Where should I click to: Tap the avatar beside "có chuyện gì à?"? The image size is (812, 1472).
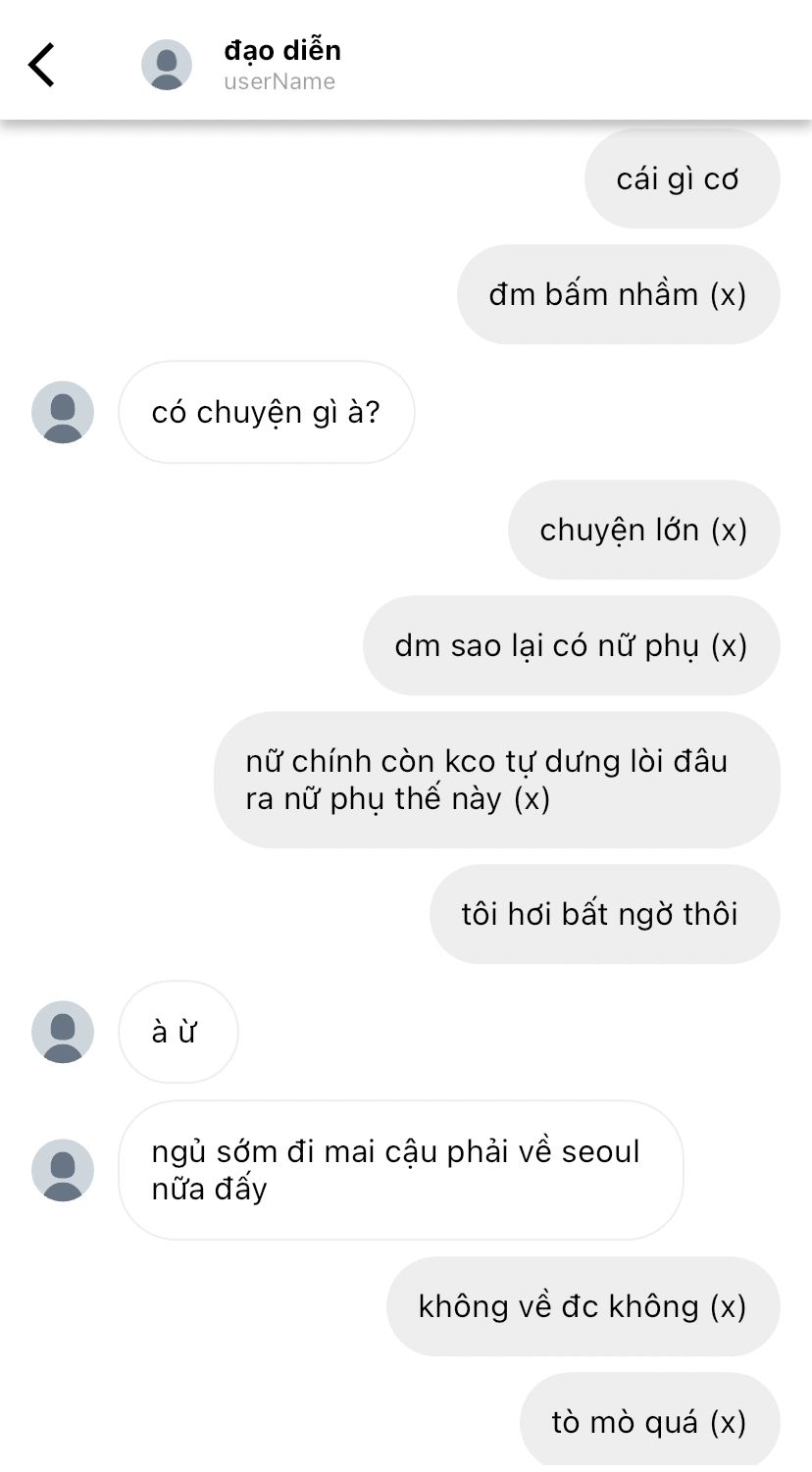coord(63,412)
